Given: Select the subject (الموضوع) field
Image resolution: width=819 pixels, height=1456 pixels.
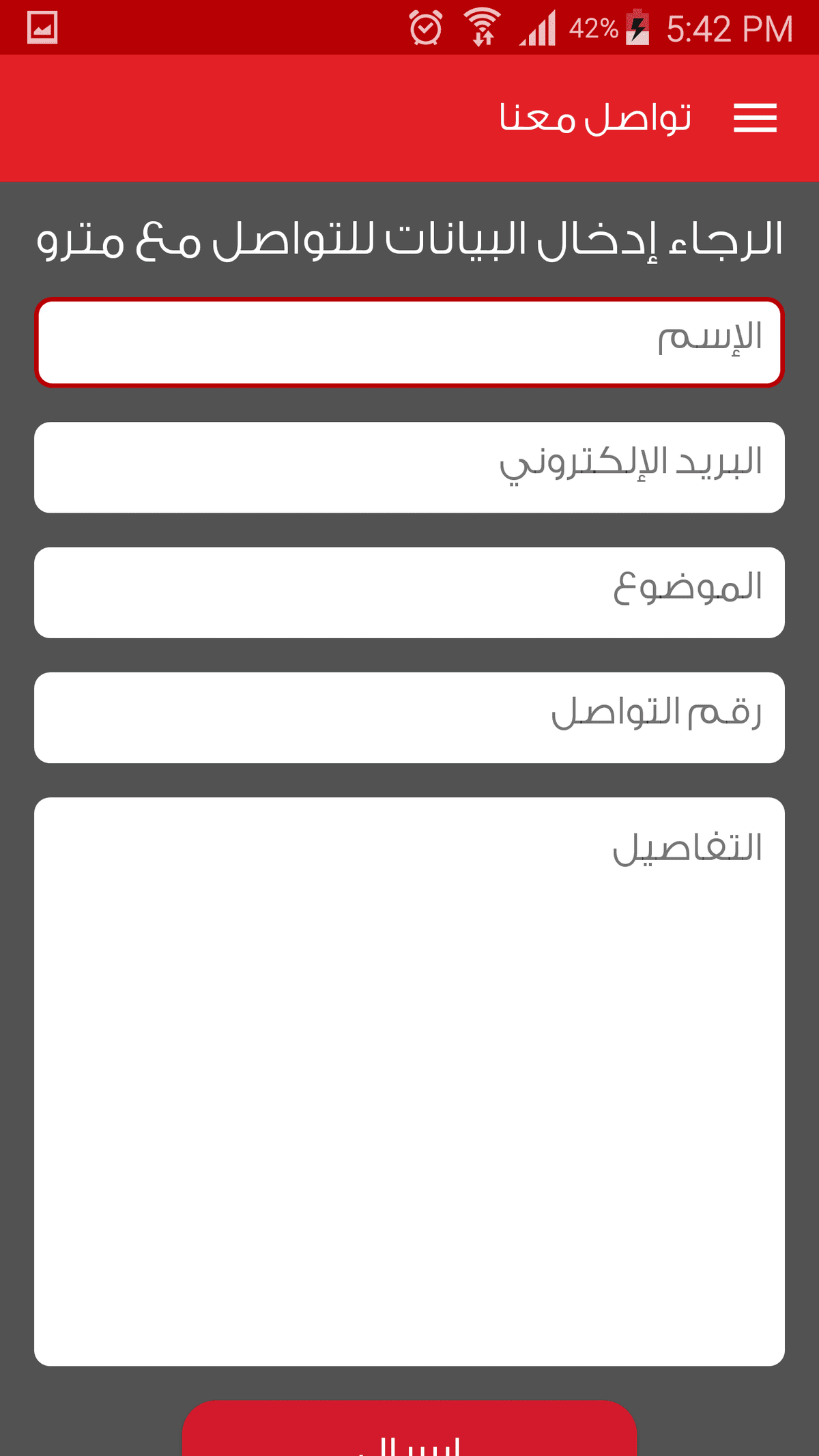Looking at the screenshot, I should 409,593.
